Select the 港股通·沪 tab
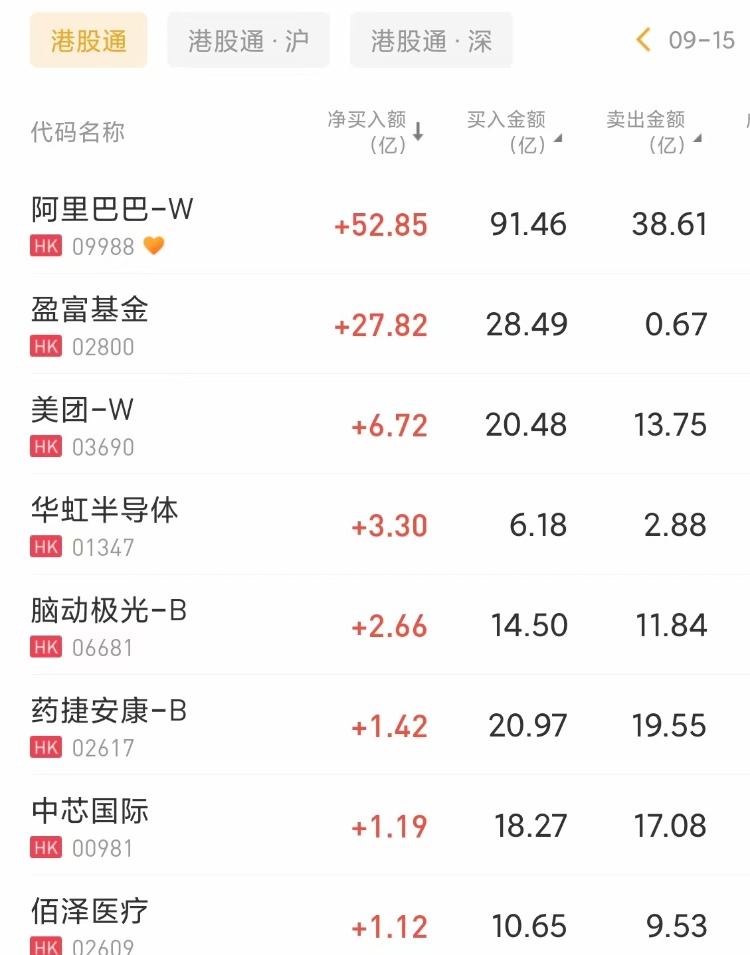This screenshot has height=955, width=750. (248, 41)
